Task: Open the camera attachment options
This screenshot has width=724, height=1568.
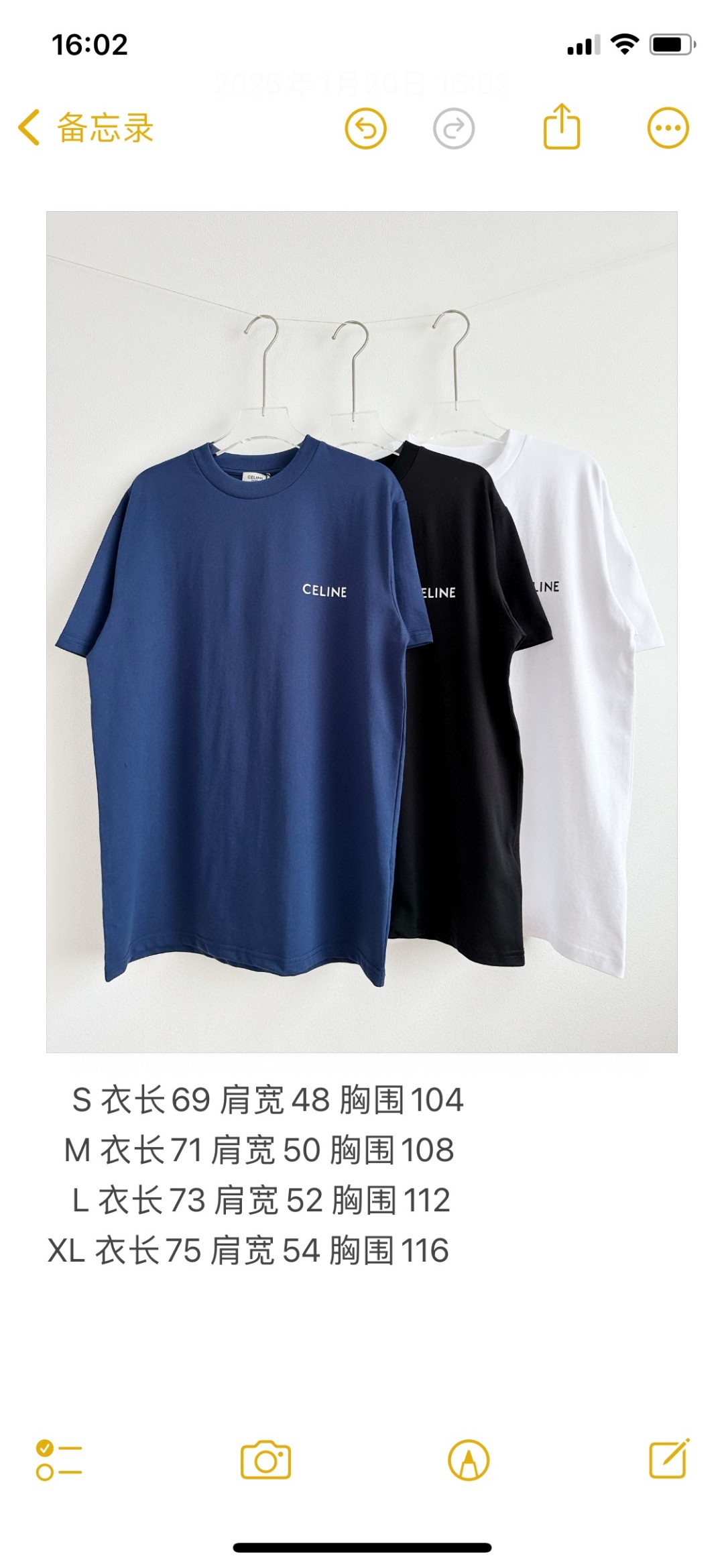Action: point(265,1460)
